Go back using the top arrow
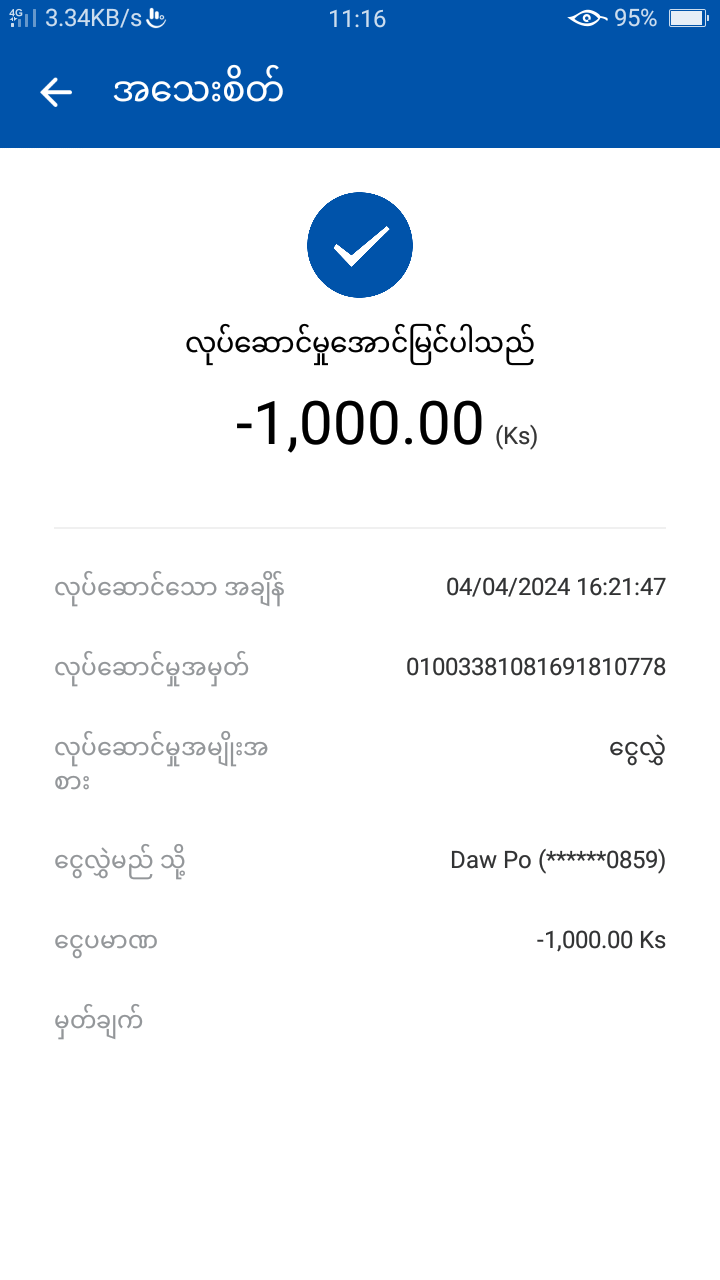Image resolution: width=720 pixels, height=1280 pixels. (x=56, y=92)
